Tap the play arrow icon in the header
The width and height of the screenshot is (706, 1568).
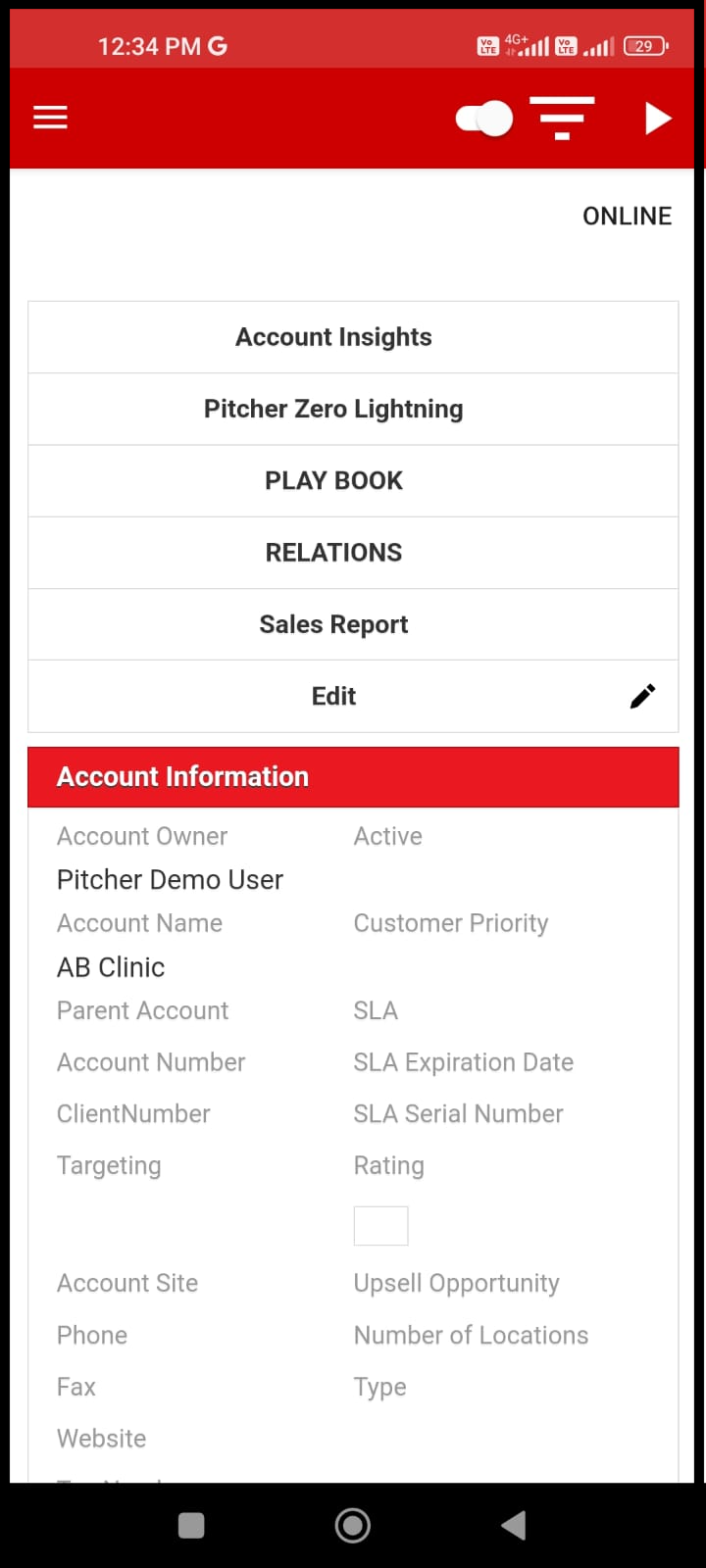(658, 117)
